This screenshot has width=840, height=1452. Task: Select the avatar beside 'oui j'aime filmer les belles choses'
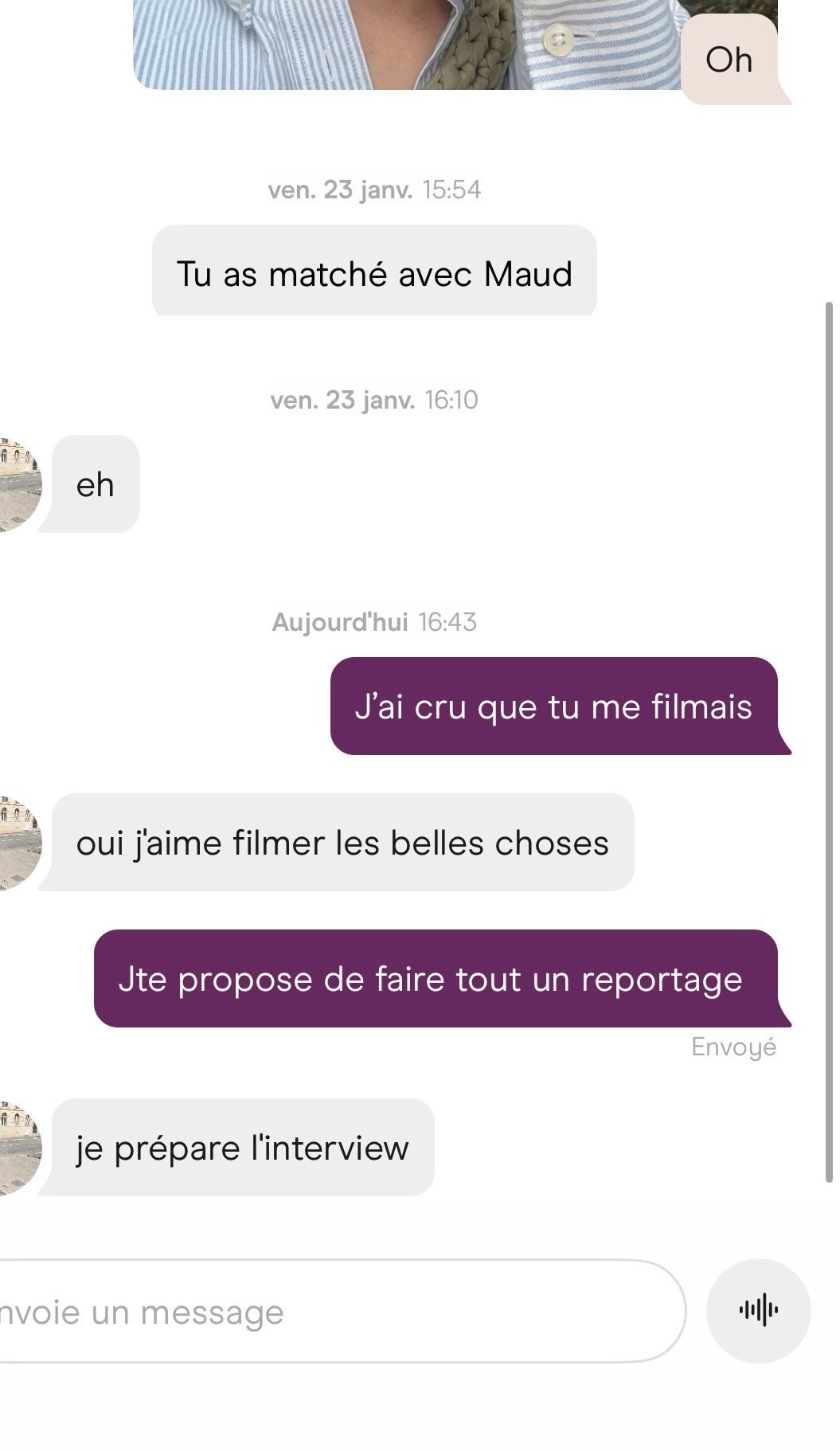(18, 842)
